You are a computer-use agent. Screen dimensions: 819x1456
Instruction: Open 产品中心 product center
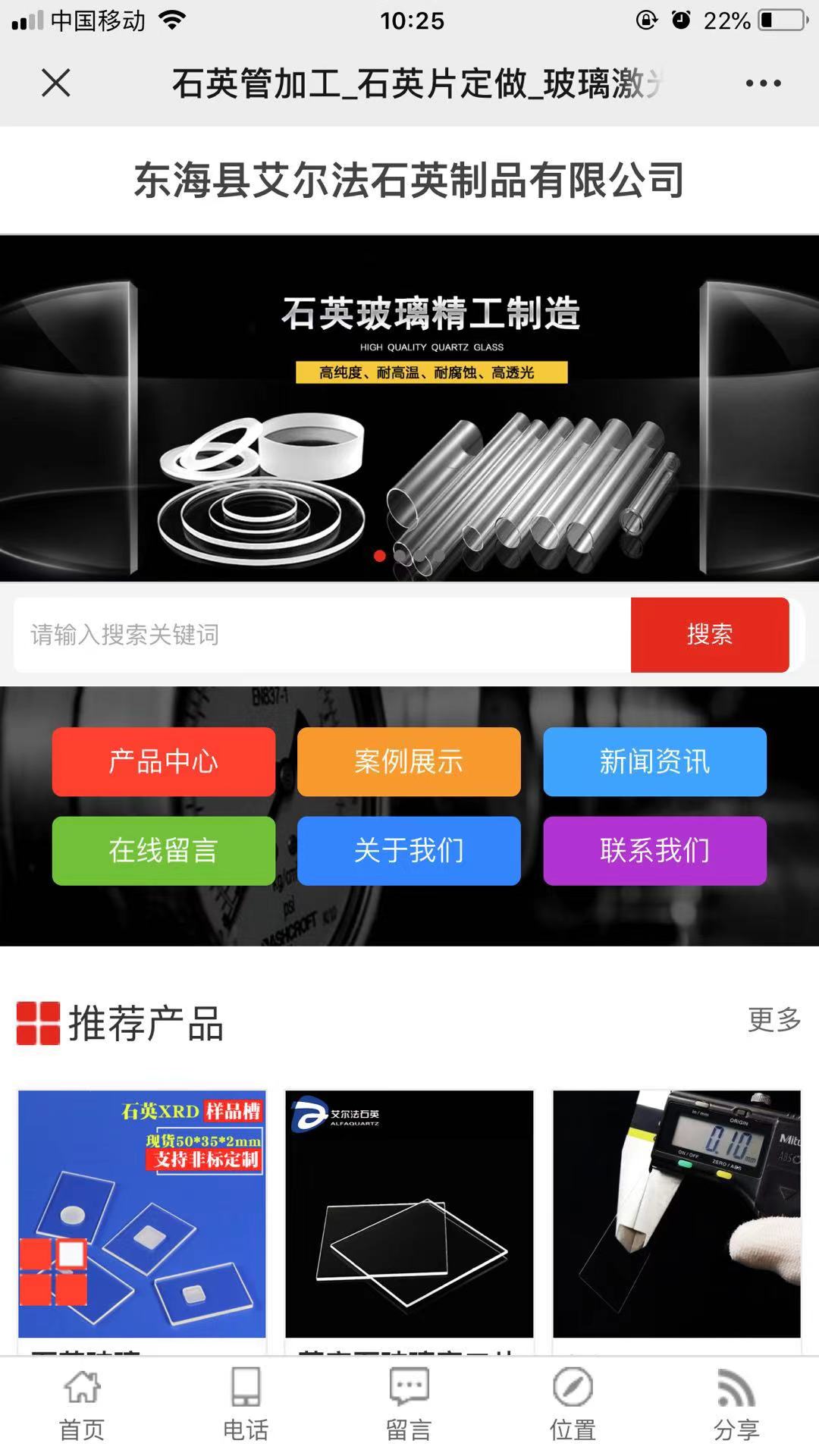[x=164, y=762]
